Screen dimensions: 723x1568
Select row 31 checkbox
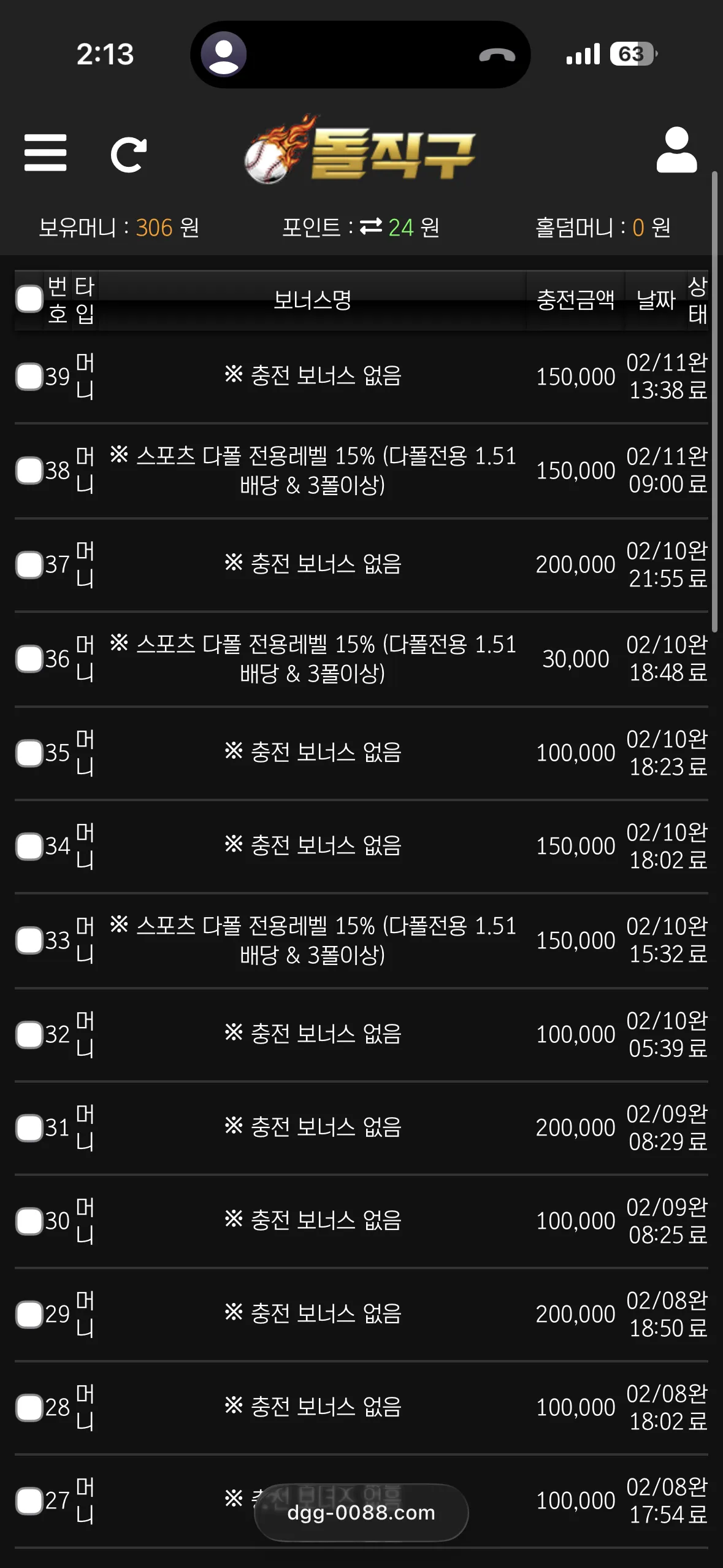point(29,1128)
